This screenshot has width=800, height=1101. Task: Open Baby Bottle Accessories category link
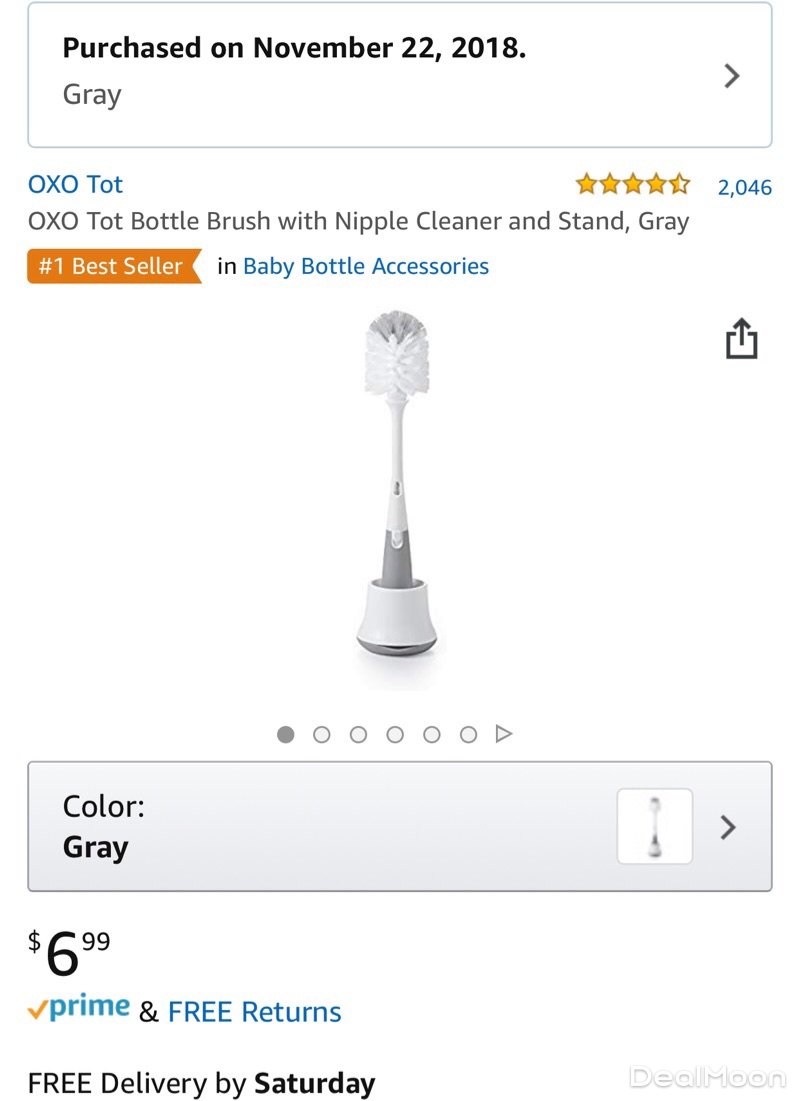coord(366,266)
